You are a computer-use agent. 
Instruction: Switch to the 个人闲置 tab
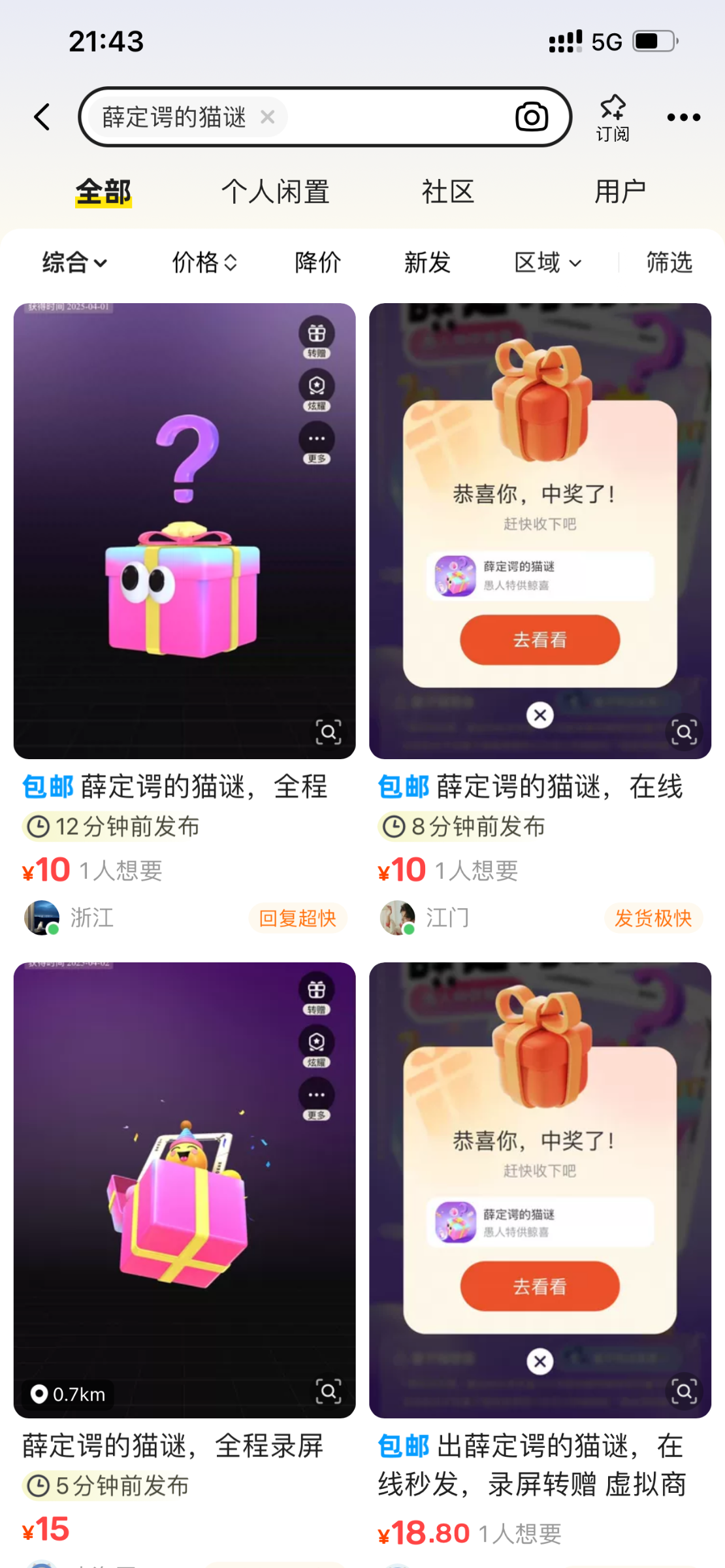click(275, 192)
